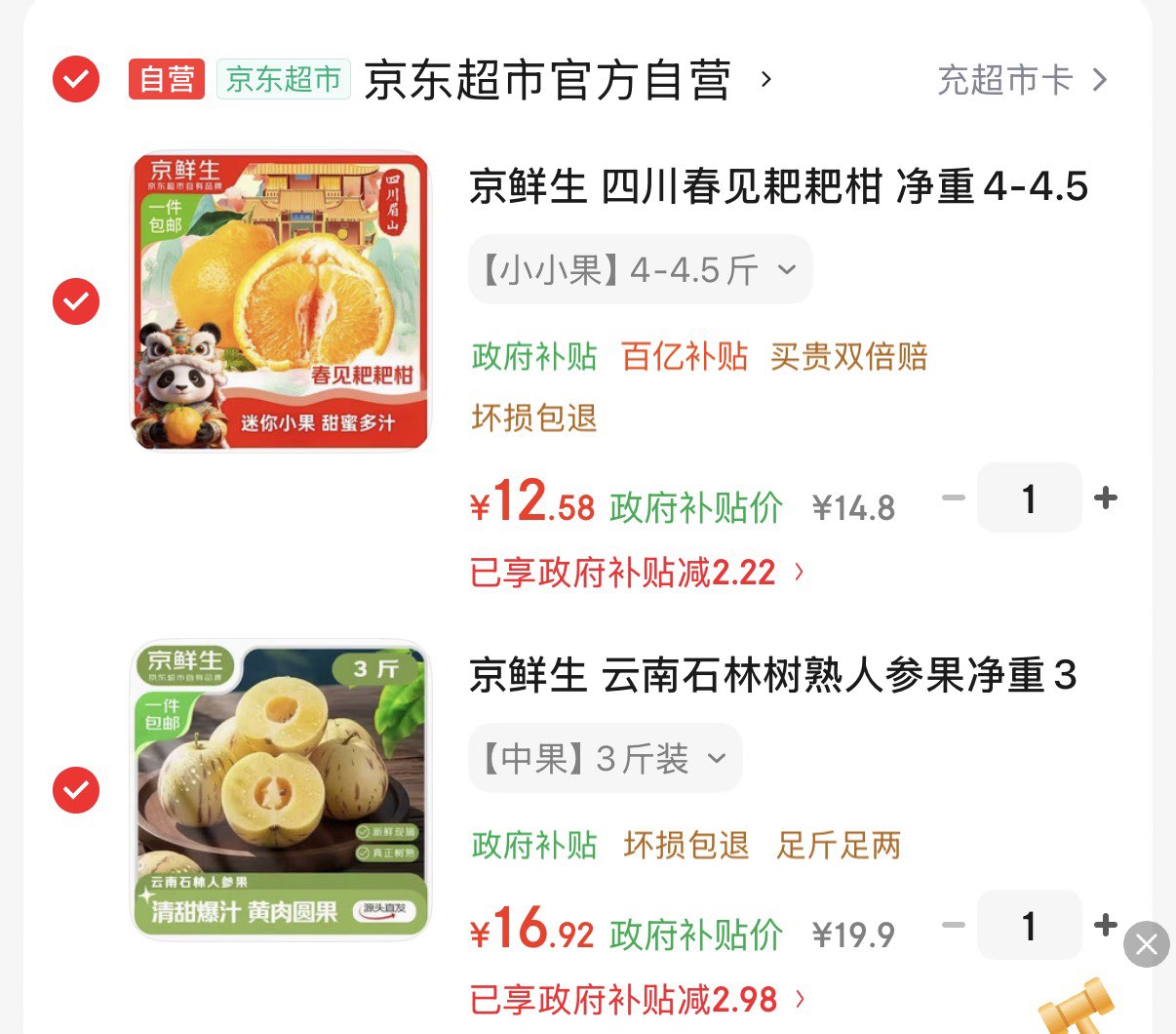Increase quantity of 春见耙耙柑

click(x=1106, y=498)
